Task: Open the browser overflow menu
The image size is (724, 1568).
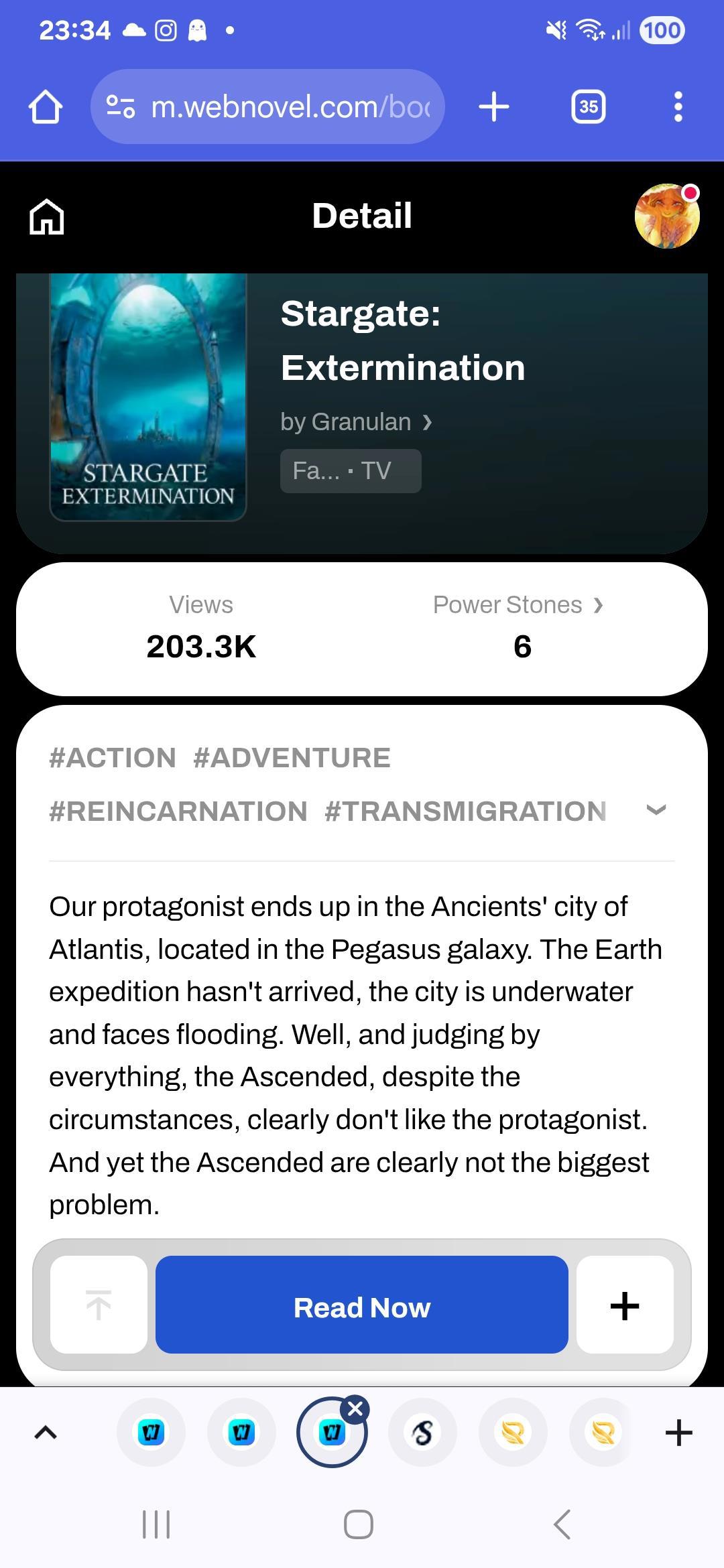Action: pos(678,107)
